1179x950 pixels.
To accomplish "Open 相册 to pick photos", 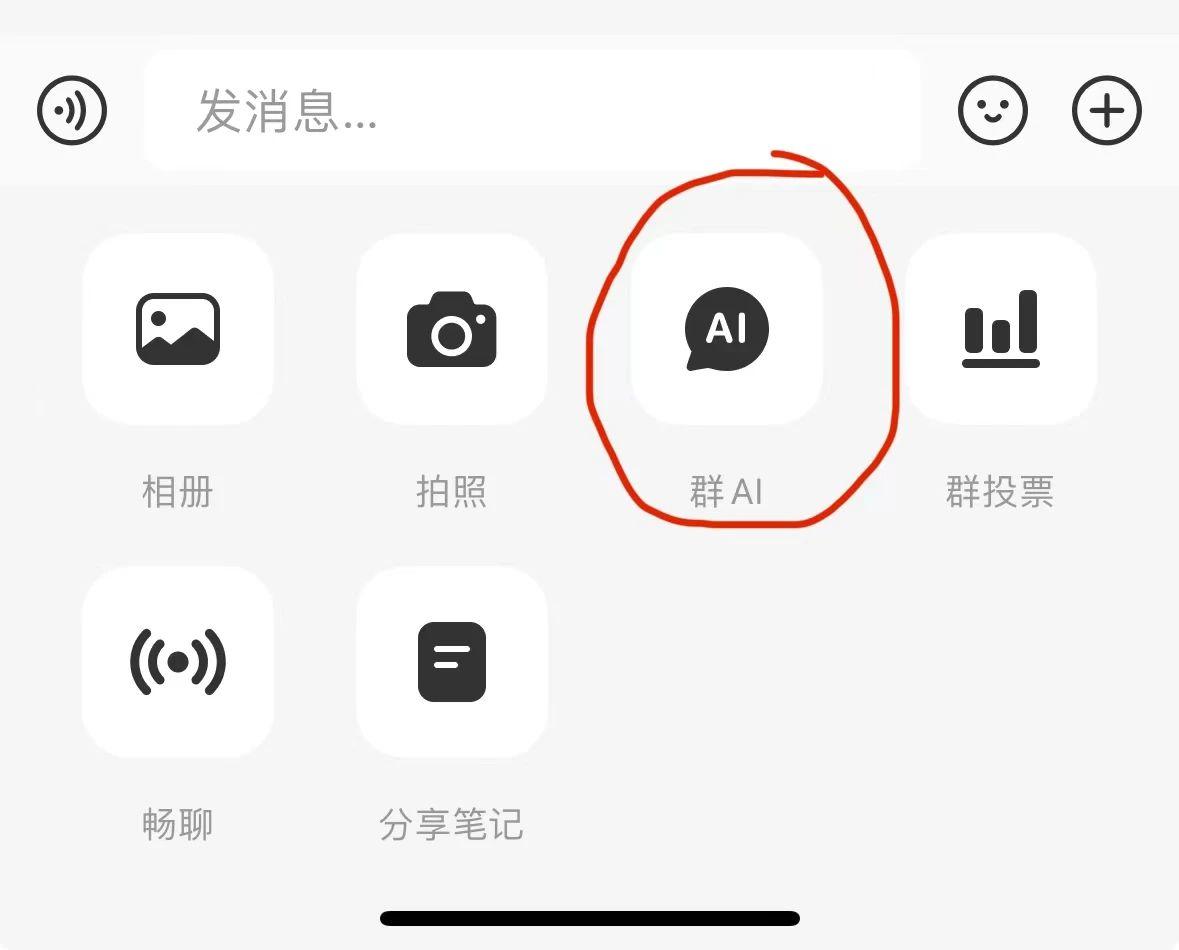I will pos(178,330).
